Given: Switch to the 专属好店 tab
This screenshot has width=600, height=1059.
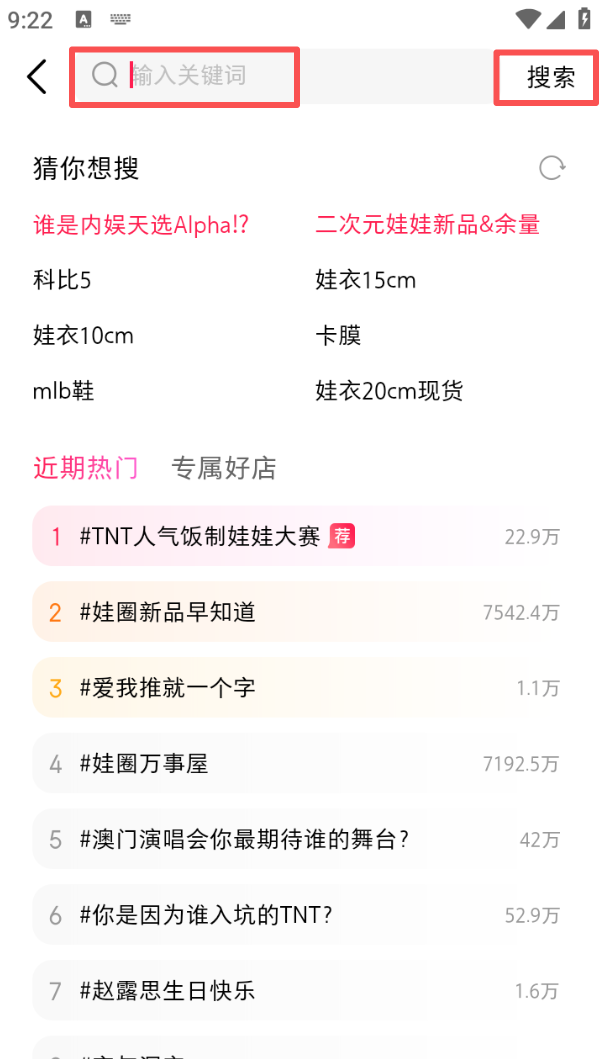Looking at the screenshot, I should [x=224, y=468].
